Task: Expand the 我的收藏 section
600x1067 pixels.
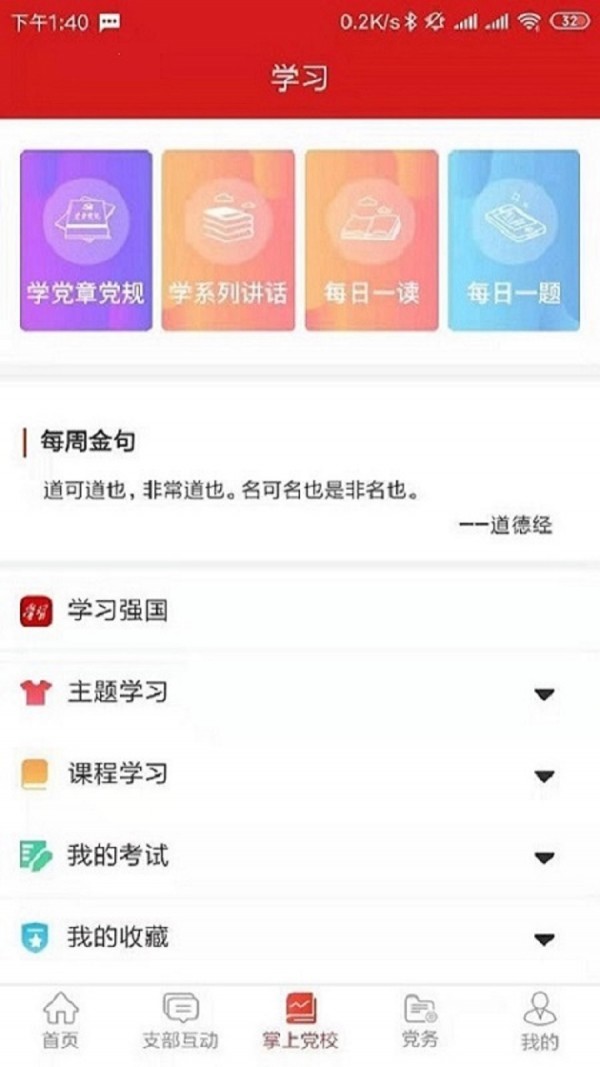Action: click(x=543, y=939)
